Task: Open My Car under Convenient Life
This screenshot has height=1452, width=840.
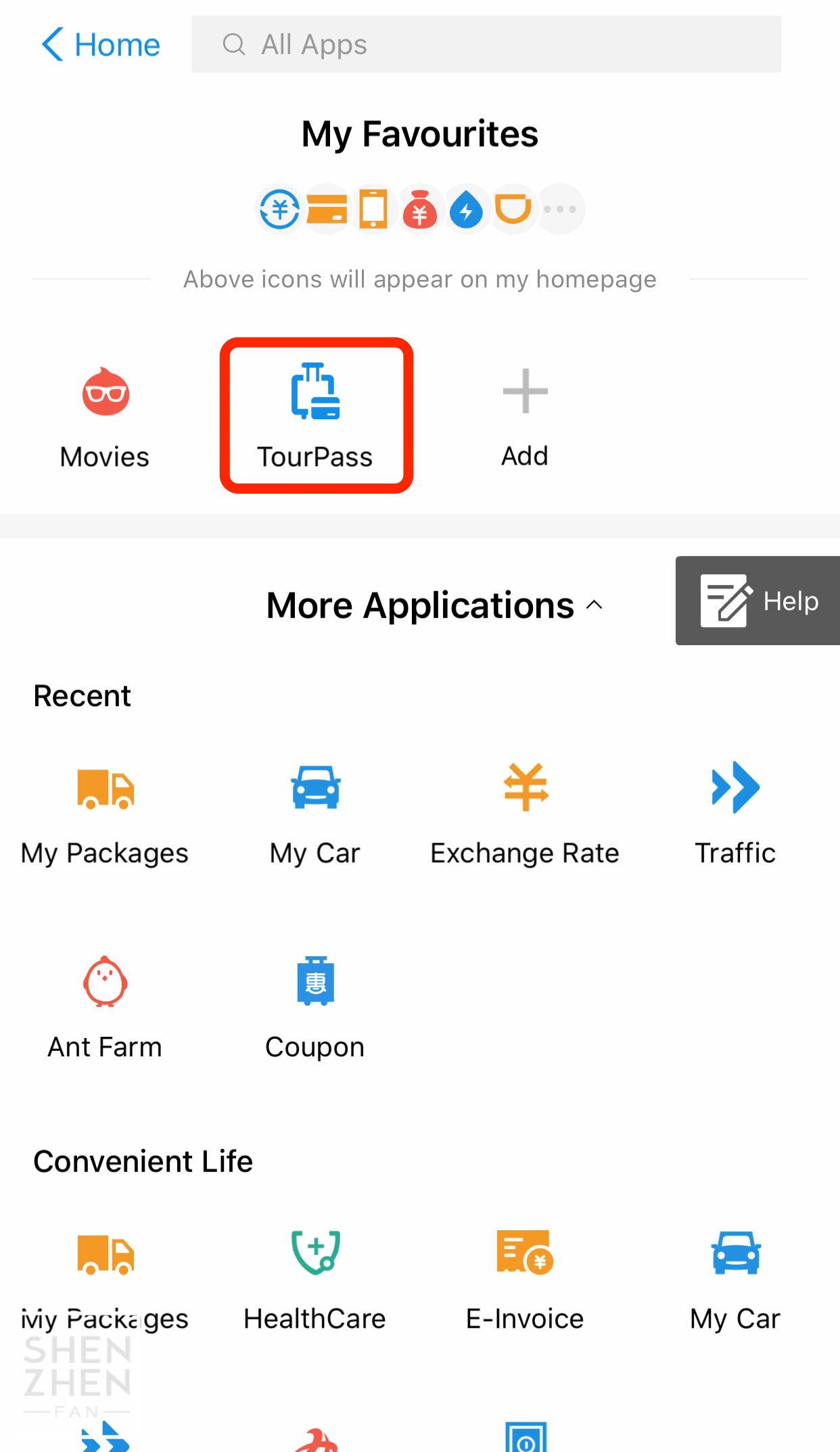Action: coord(735,1281)
